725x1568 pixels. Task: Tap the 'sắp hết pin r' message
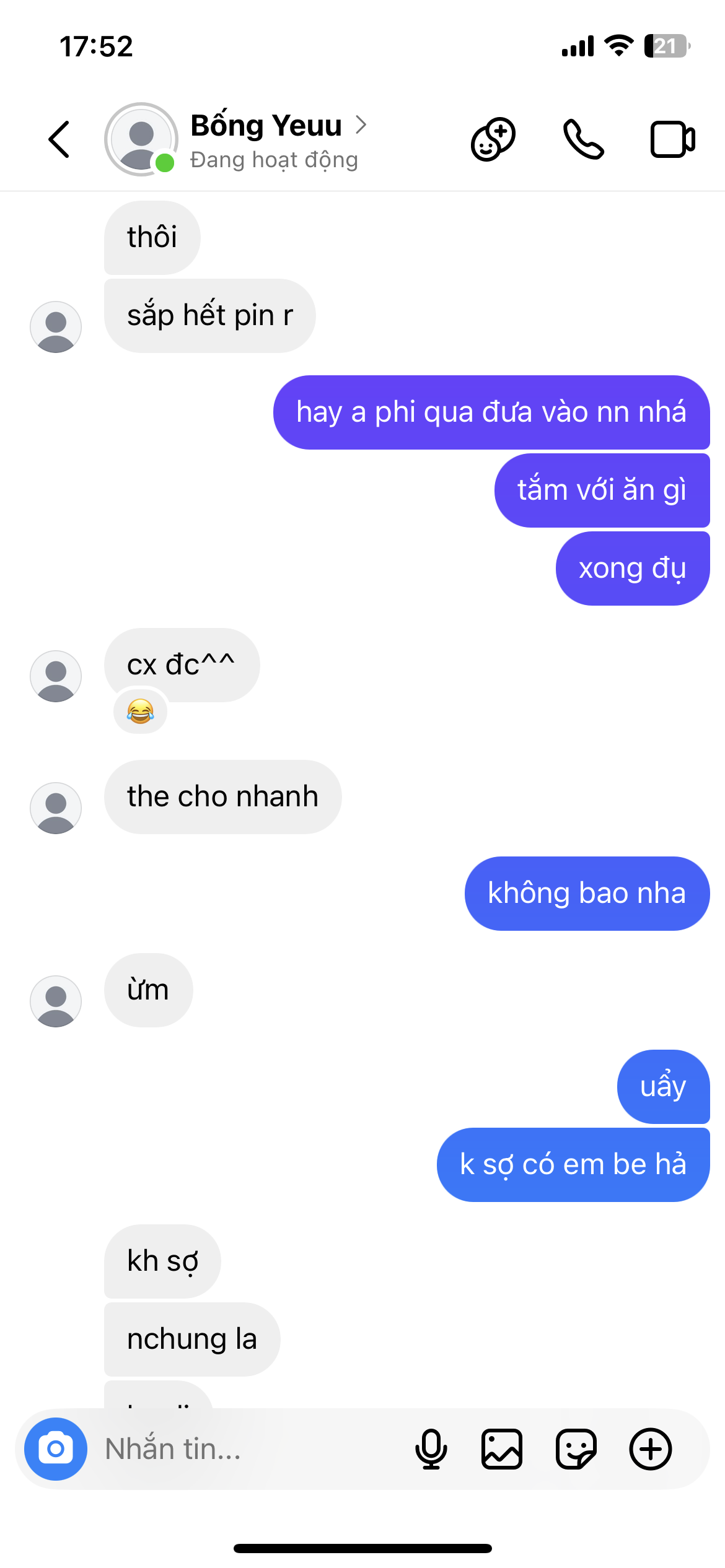coord(209,316)
